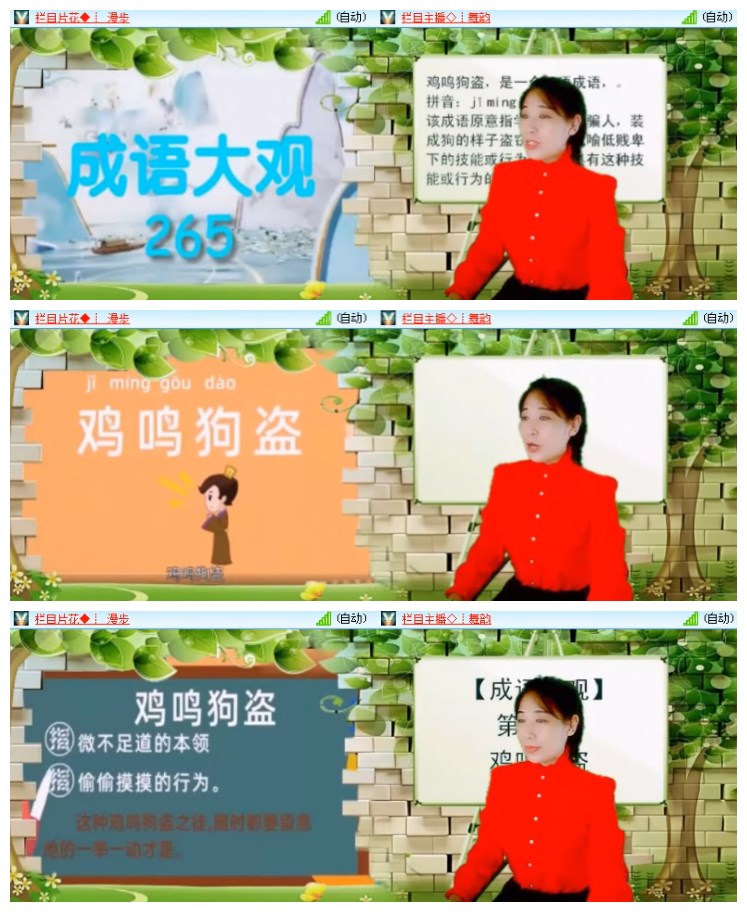
Task: Click signal bars icon at bottom-right corner
Action: pos(688,618)
